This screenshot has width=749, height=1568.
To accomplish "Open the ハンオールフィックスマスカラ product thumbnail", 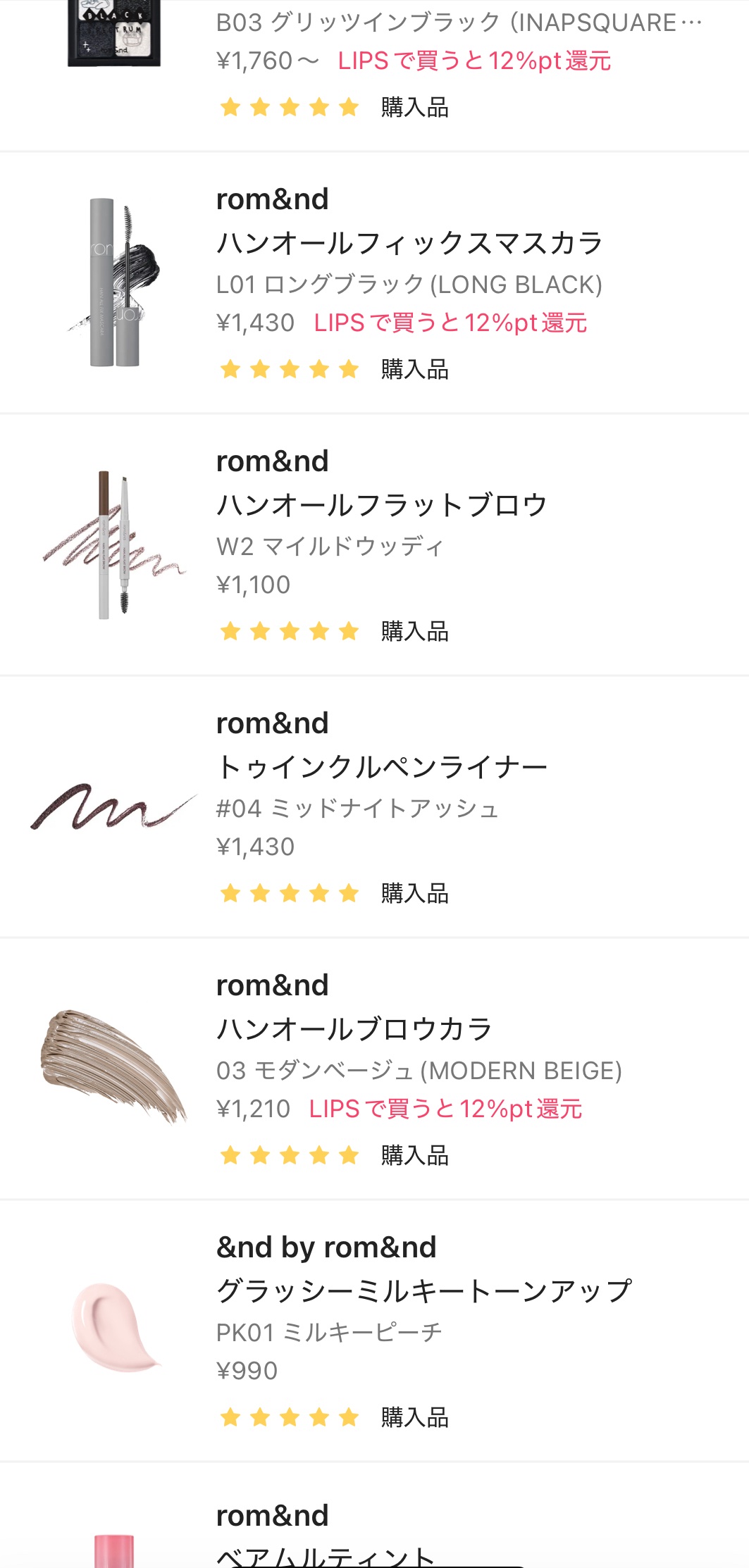I will pos(114,282).
